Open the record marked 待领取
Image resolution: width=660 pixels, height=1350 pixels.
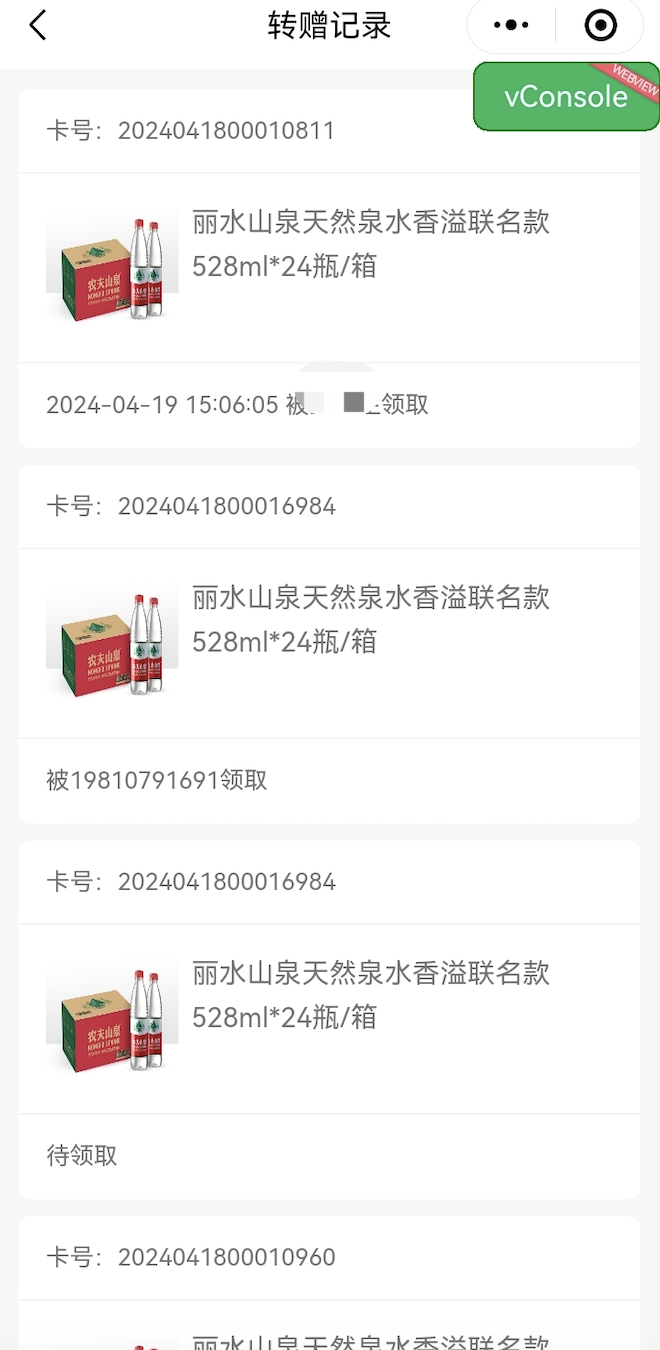click(x=328, y=1019)
